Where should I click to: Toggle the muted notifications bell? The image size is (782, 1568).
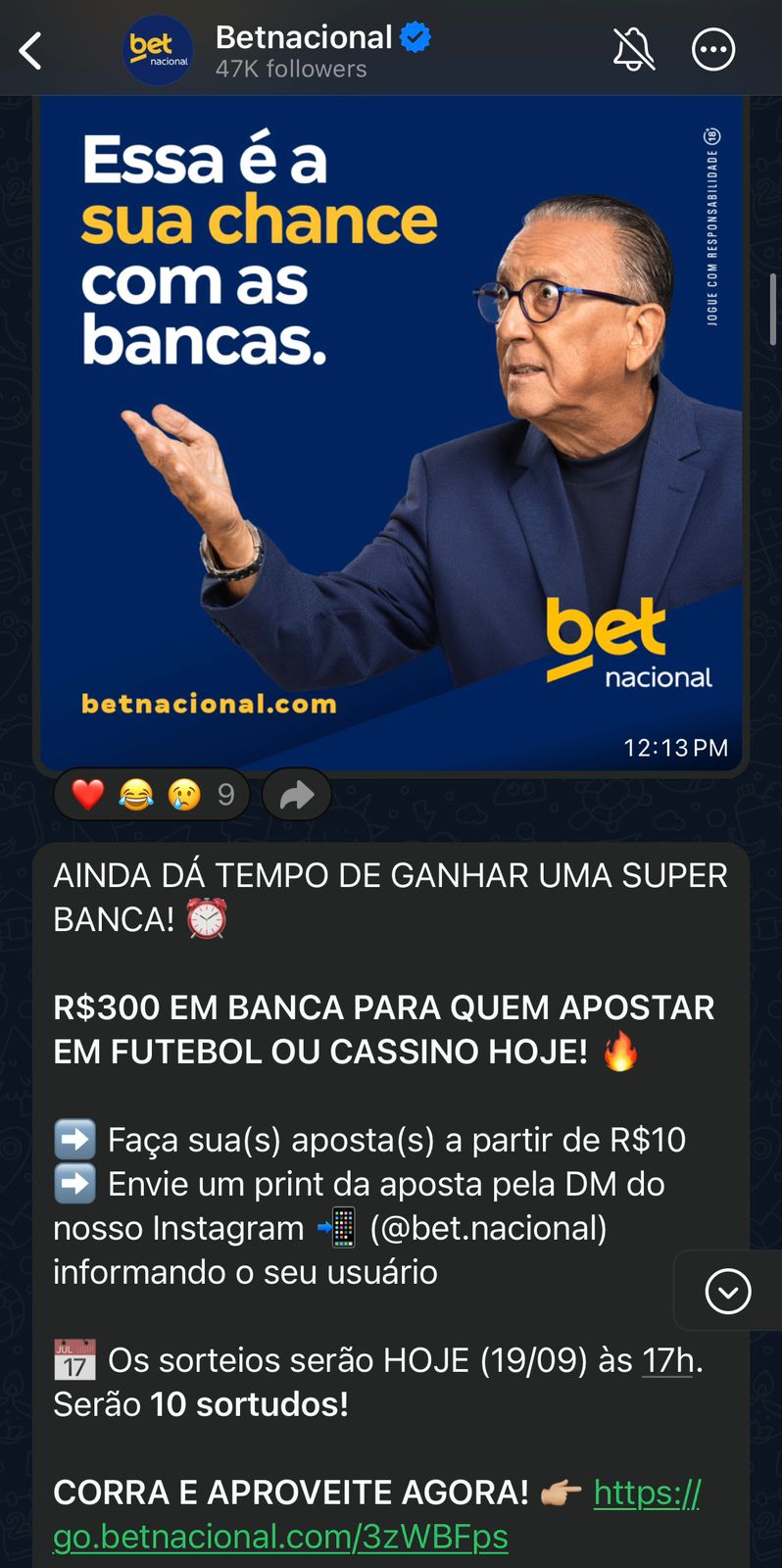coord(634,50)
